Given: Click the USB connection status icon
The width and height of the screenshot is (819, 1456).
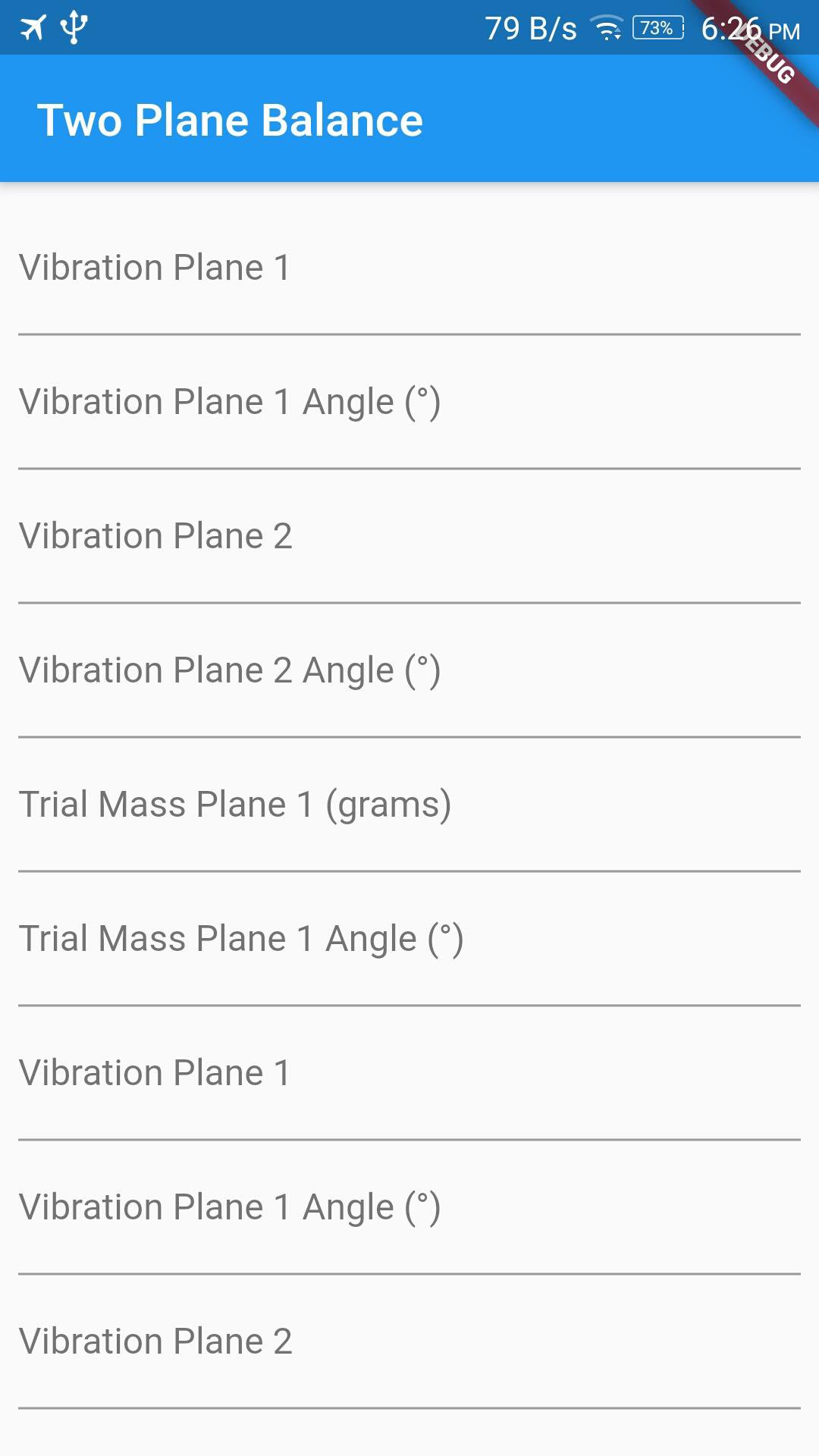Looking at the screenshot, I should pos(72,27).
